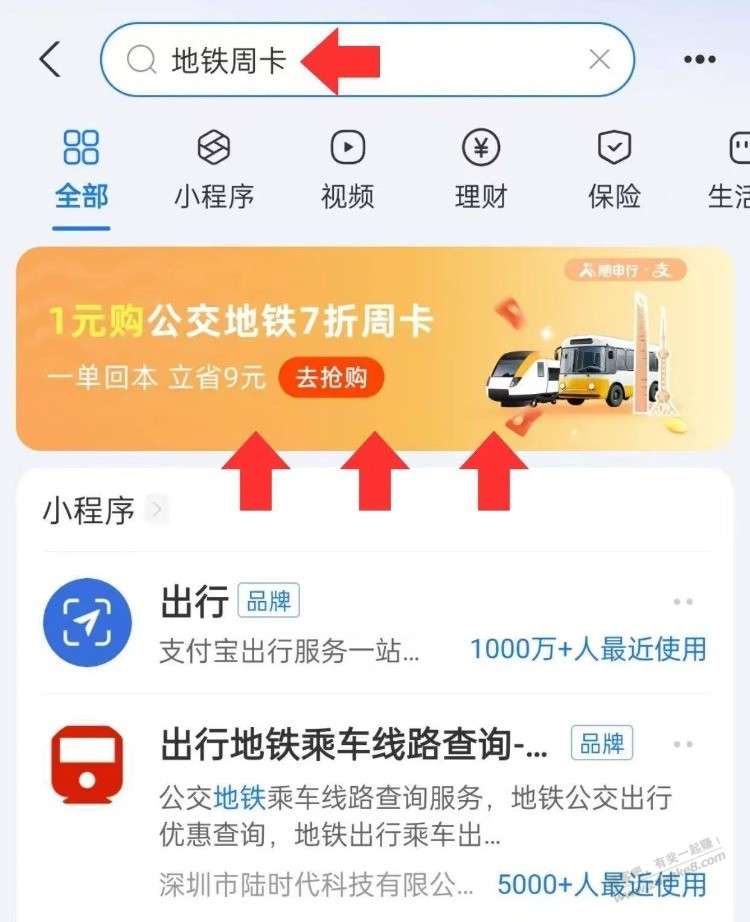
Task: Tap 去抢购 on the banner
Action: [x=330, y=378]
